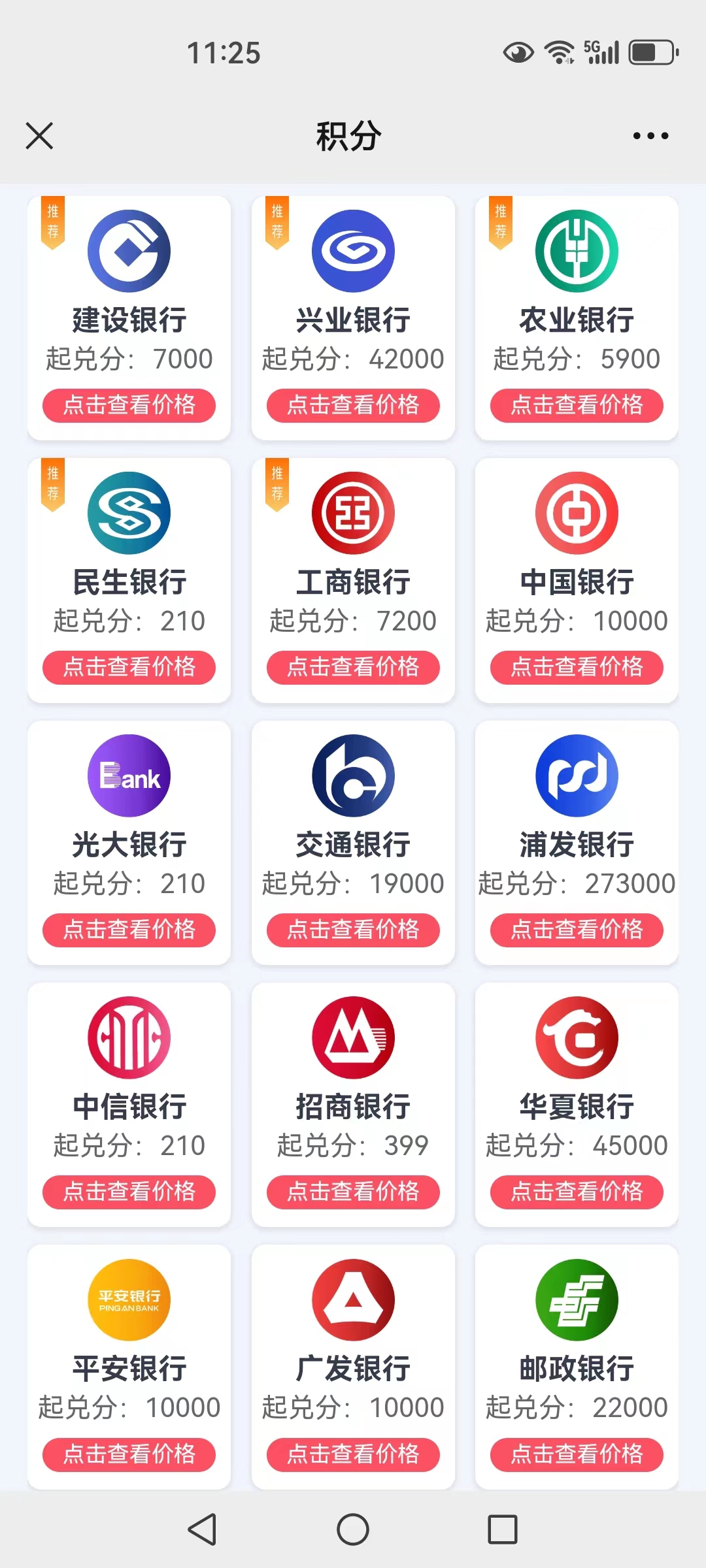706x1568 pixels.
Task: Tap 点击查看价格 under 平安银行
Action: 129,1454
